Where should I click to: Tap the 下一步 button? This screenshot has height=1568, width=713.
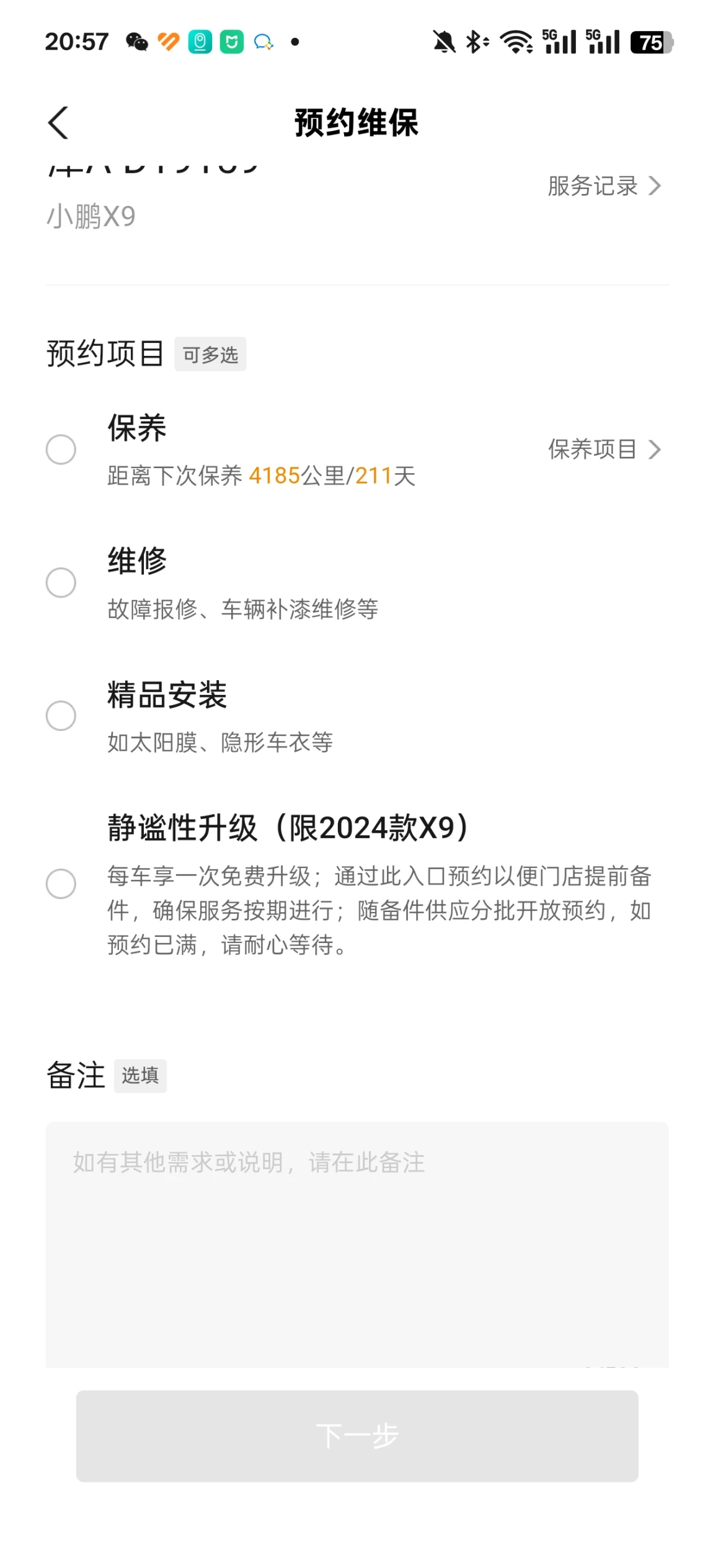pyautogui.click(x=356, y=1437)
